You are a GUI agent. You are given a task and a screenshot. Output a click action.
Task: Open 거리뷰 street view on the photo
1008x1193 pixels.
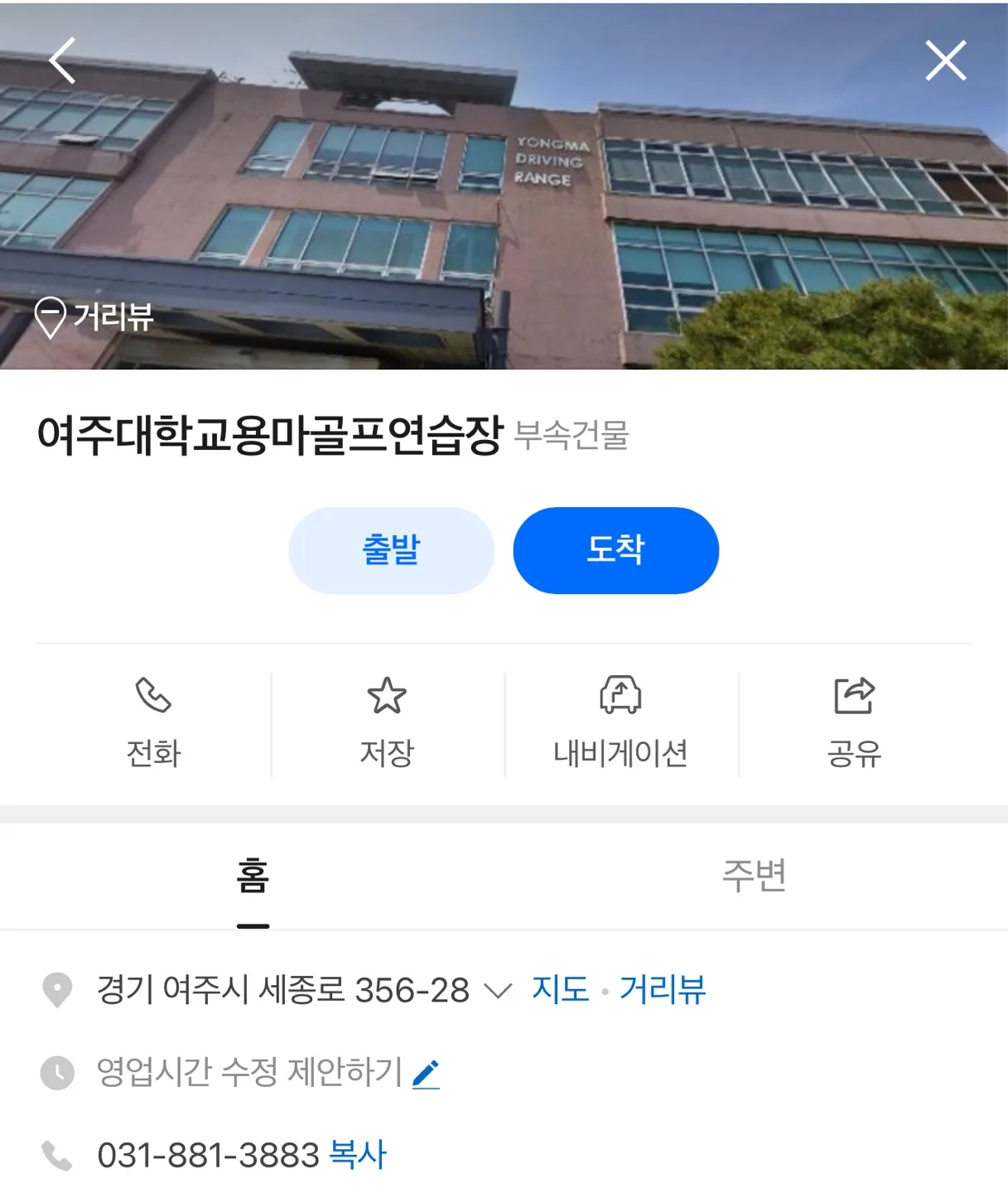(x=94, y=317)
